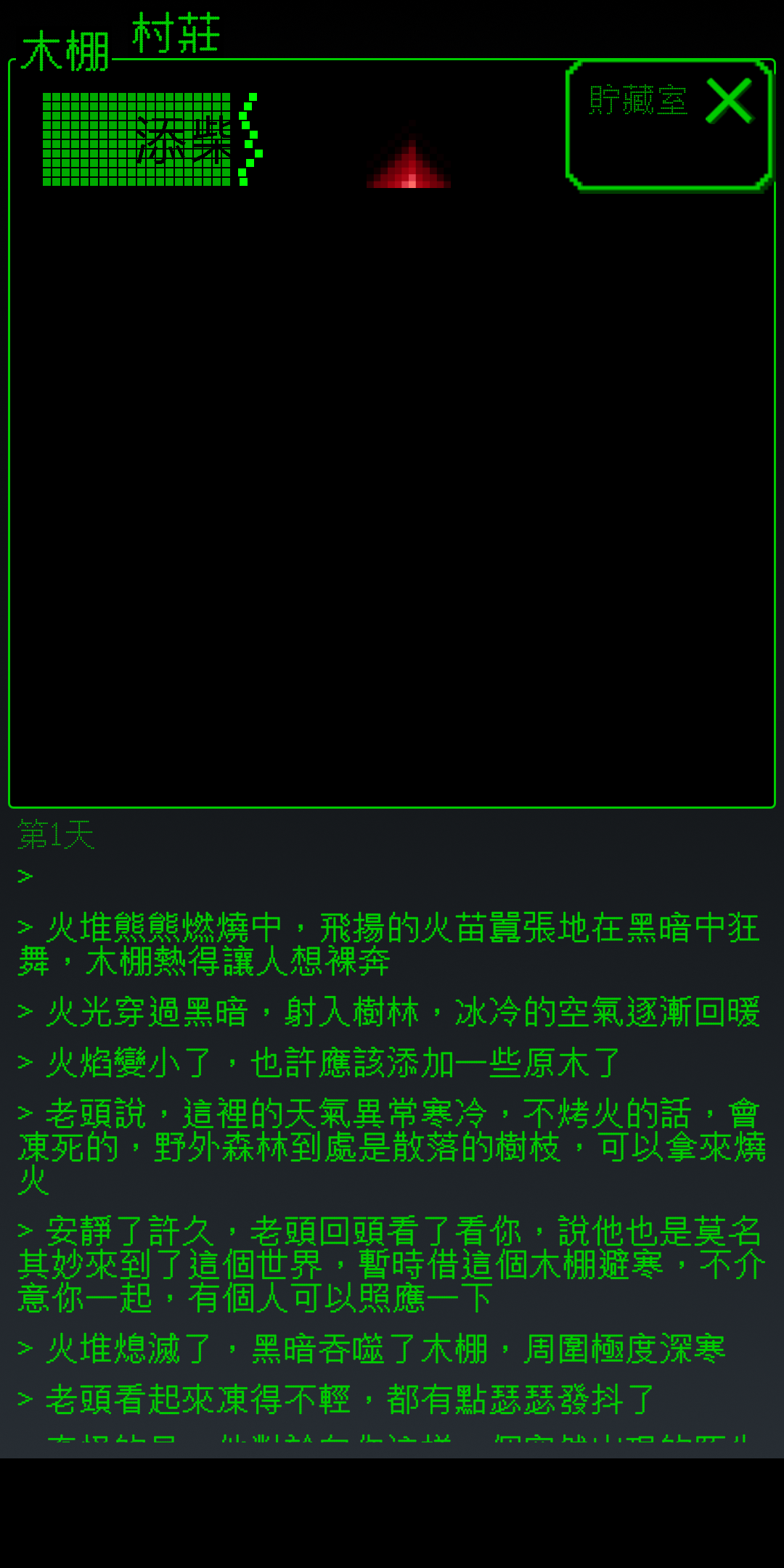Select the 木棚 tab
Image resolution: width=784 pixels, height=1568 pixels.
[65, 52]
